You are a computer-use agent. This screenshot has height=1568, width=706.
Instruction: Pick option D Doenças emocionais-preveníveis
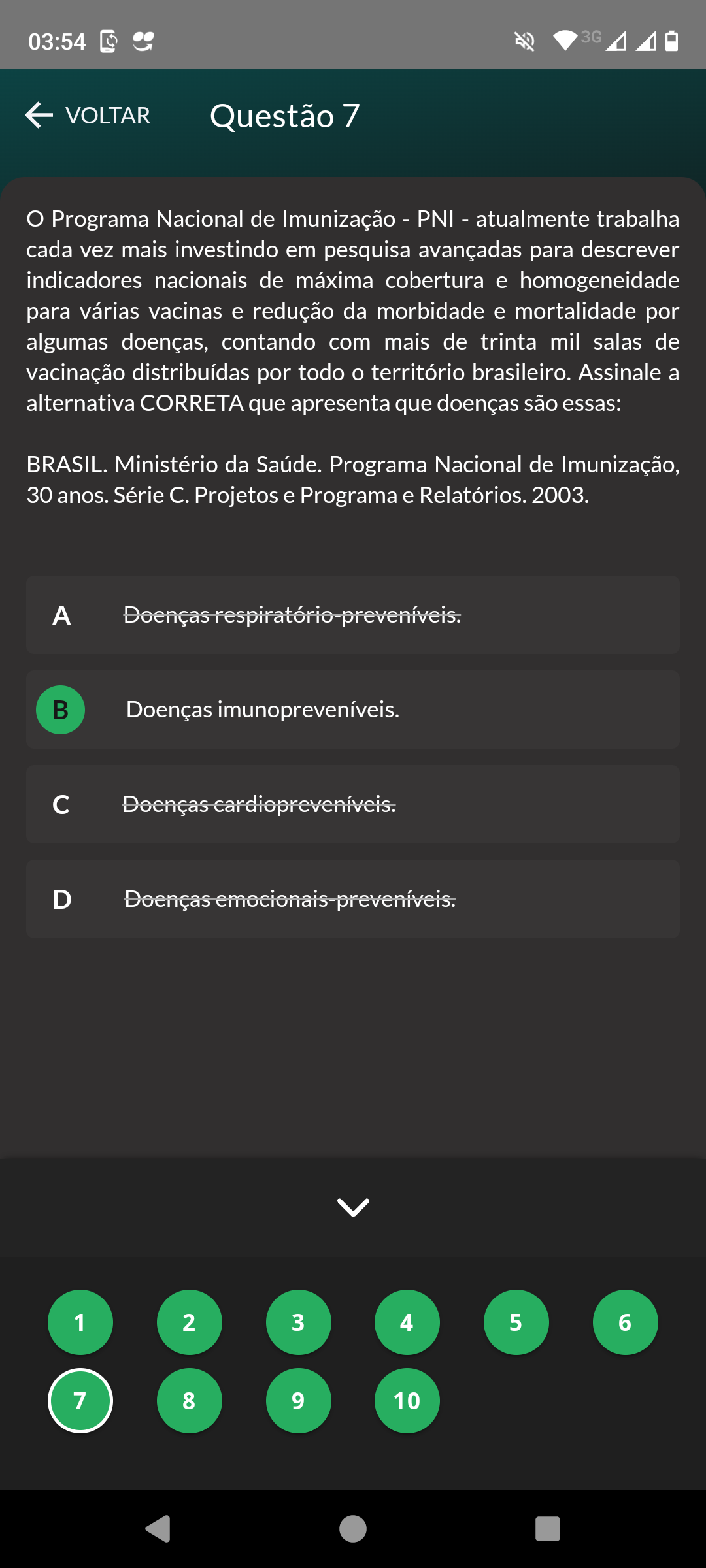pyautogui.click(x=353, y=899)
